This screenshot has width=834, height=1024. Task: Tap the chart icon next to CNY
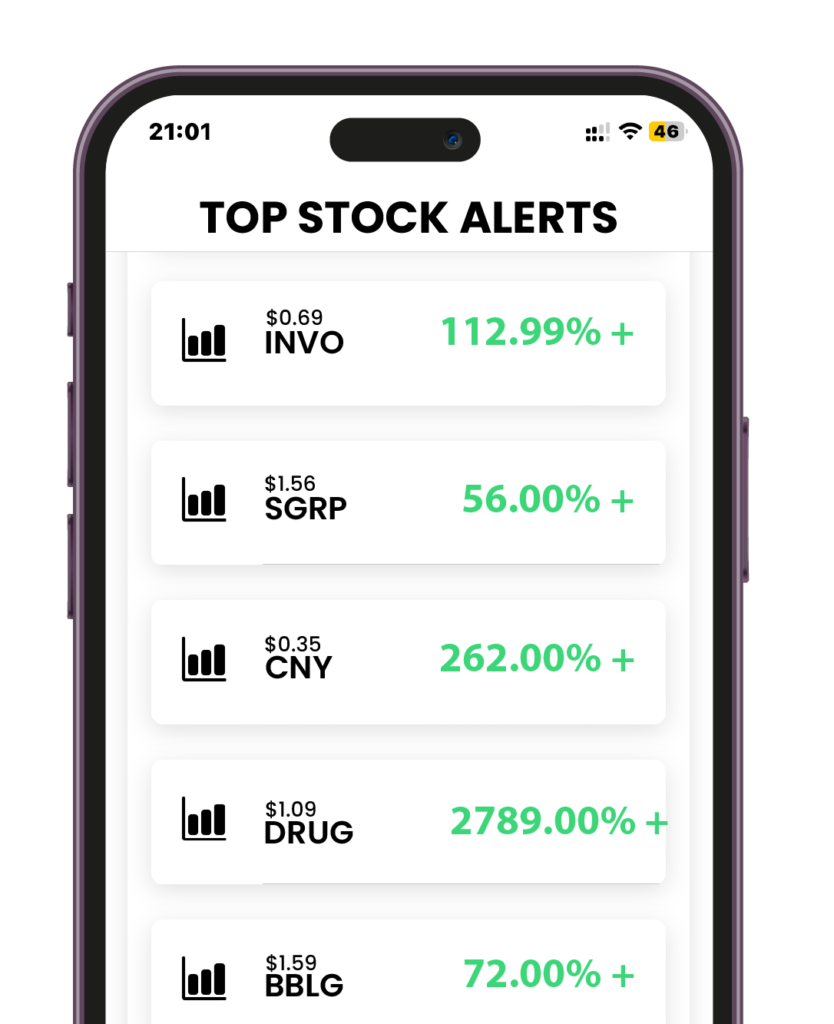point(203,659)
